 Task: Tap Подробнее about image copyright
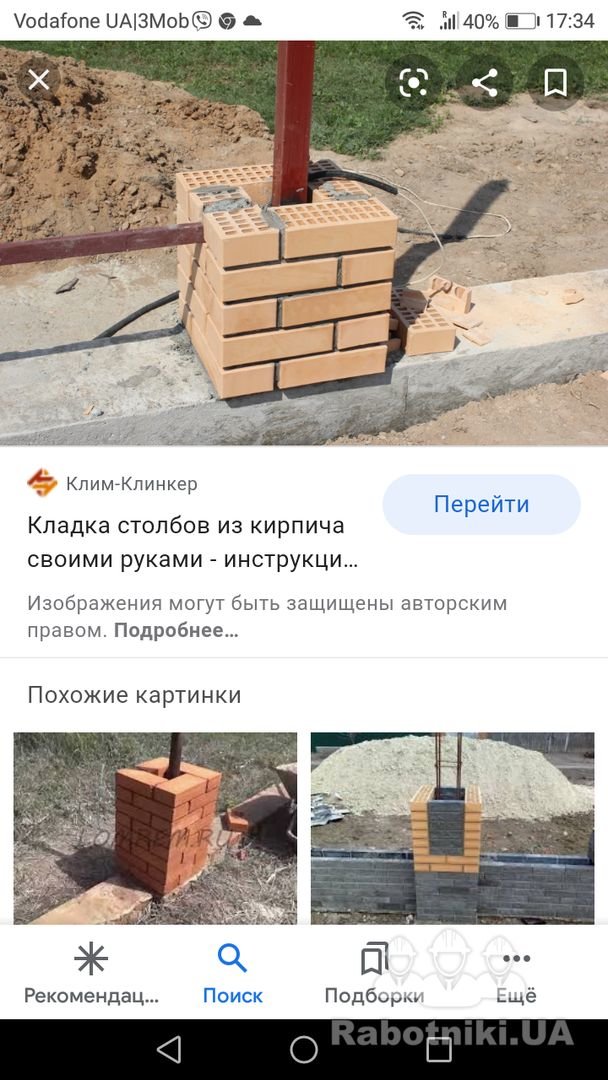pos(176,630)
